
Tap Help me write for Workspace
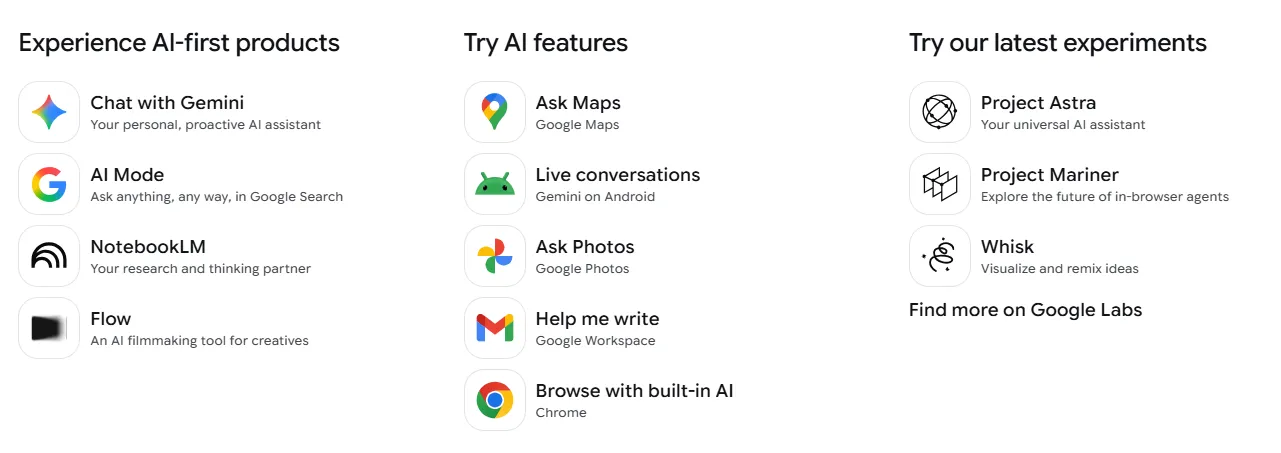tap(597, 319)
